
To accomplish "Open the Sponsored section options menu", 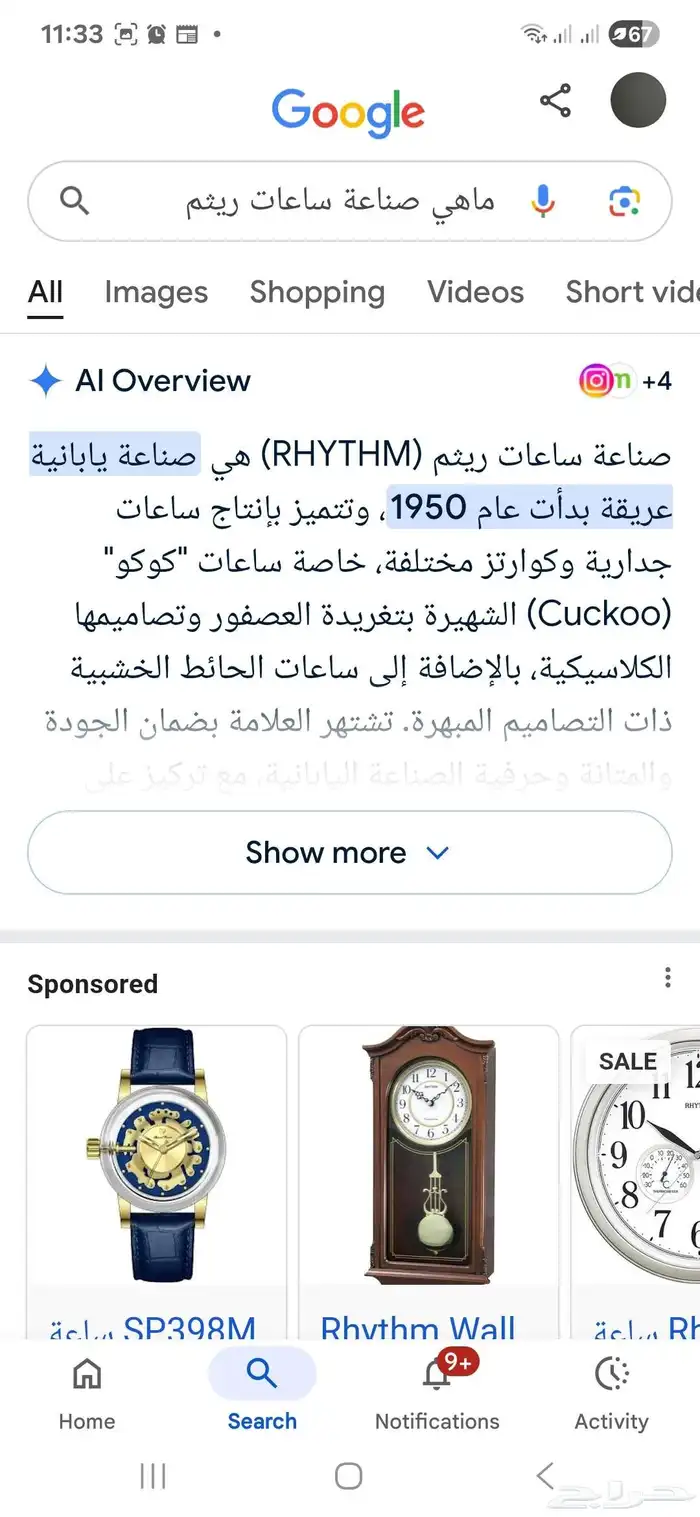I will coord(668,978).
